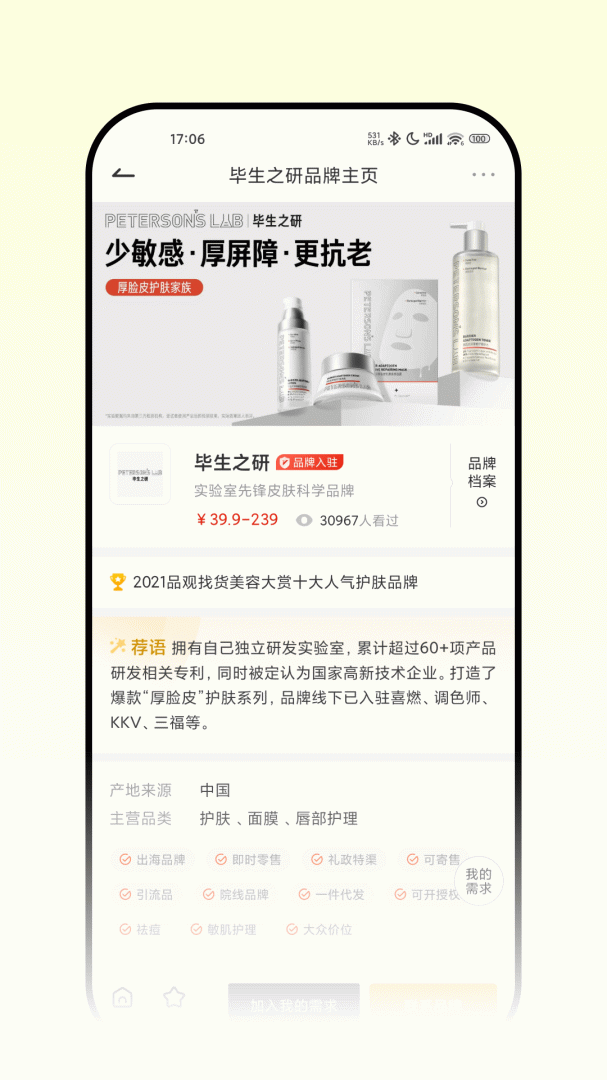Favorite this brand with star icon
This screenshot has height=1080, width=607.
point(175,997)
